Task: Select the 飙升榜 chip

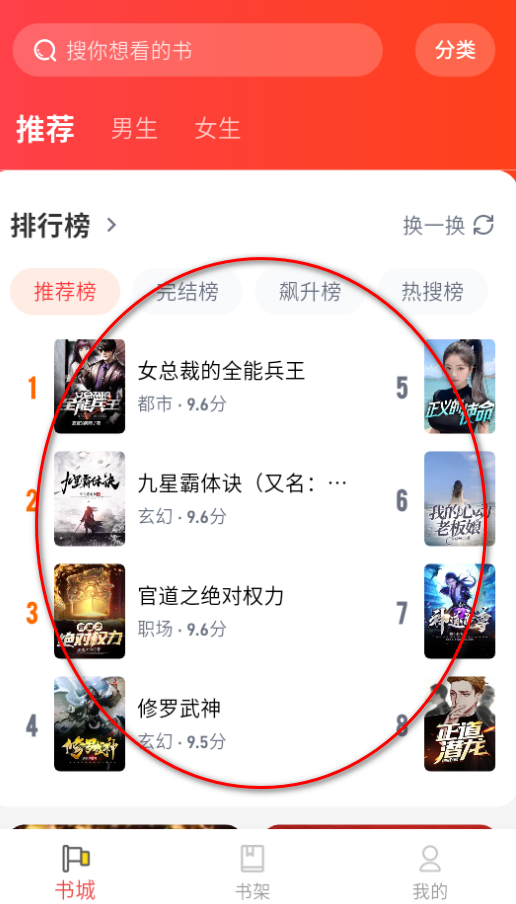Action: tap(310, 292)
